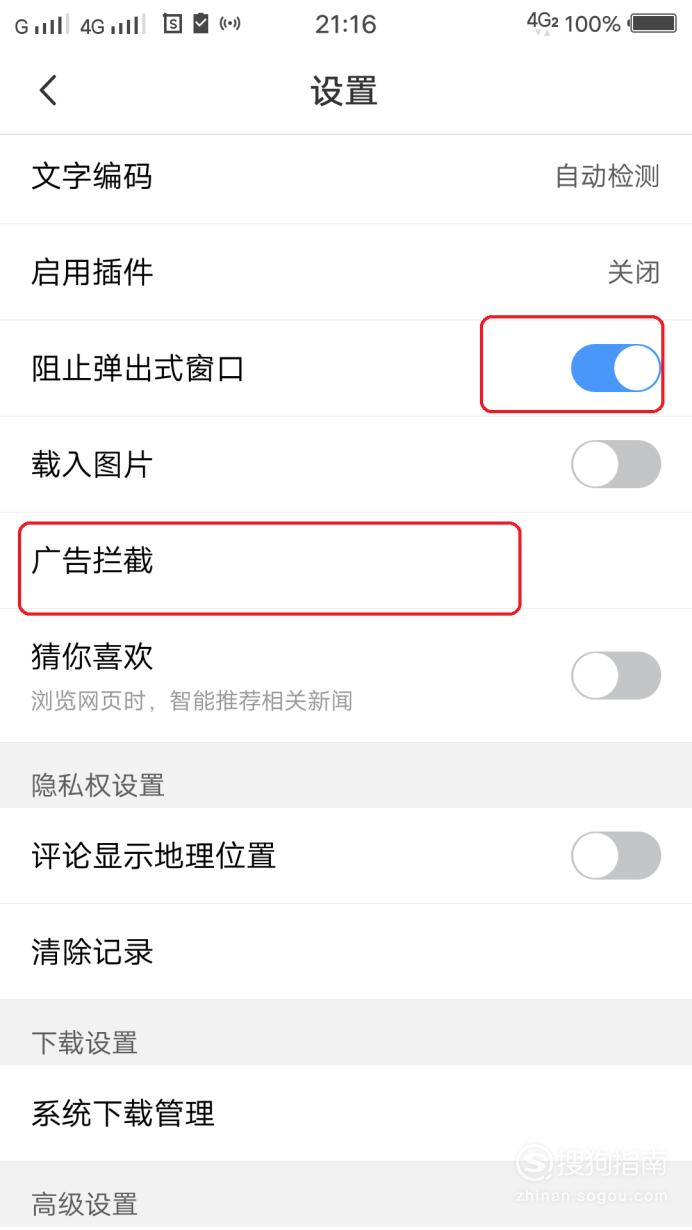Enable the 载入图片 switch
The width and height of the screenshot is (692, 1230).
click(616, 465)
